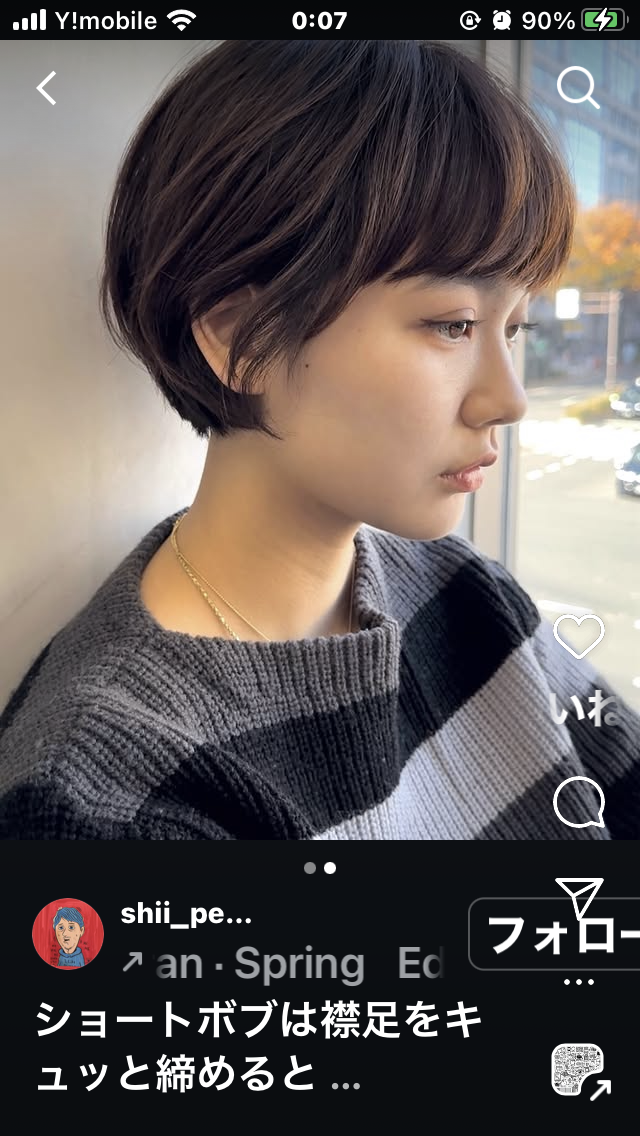
Task: Expand the ショートボブ caption text
Action: click(x=259, y=1048)
